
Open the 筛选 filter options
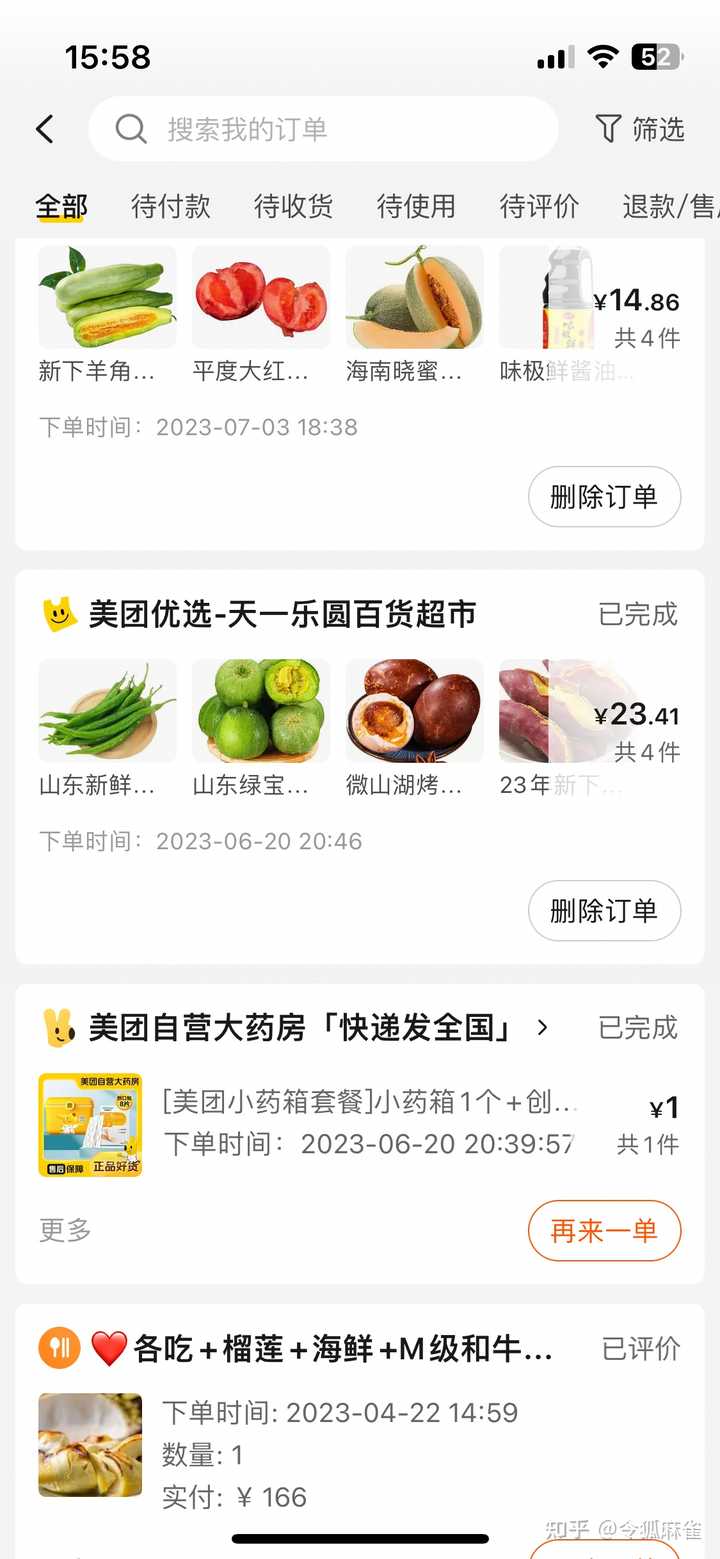click(640, 129)
